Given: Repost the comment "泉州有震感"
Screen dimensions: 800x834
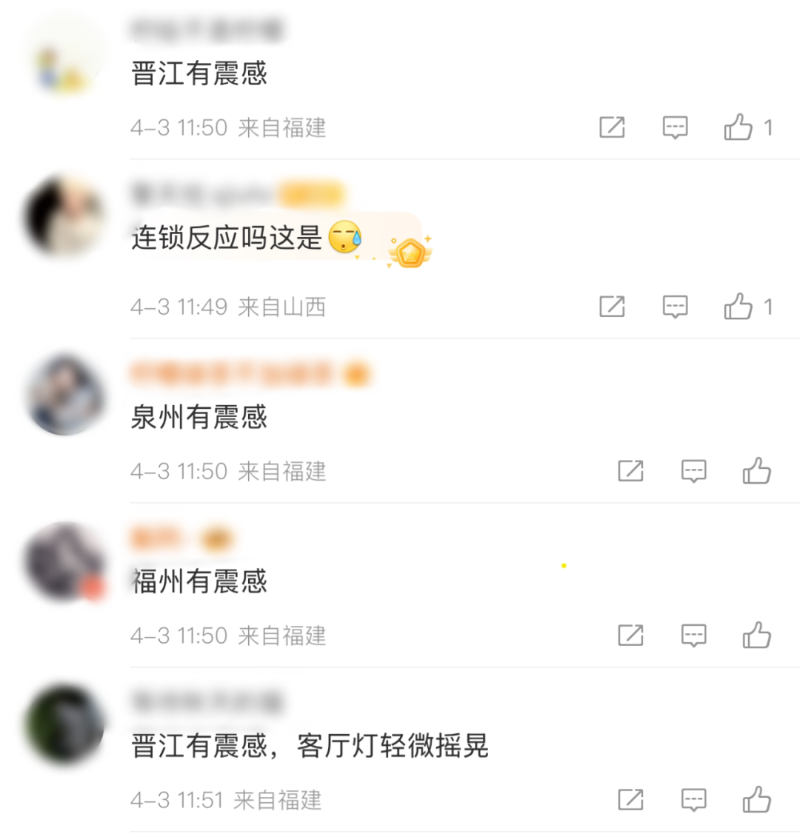Looking at the screenshot, I should point(630,471).
